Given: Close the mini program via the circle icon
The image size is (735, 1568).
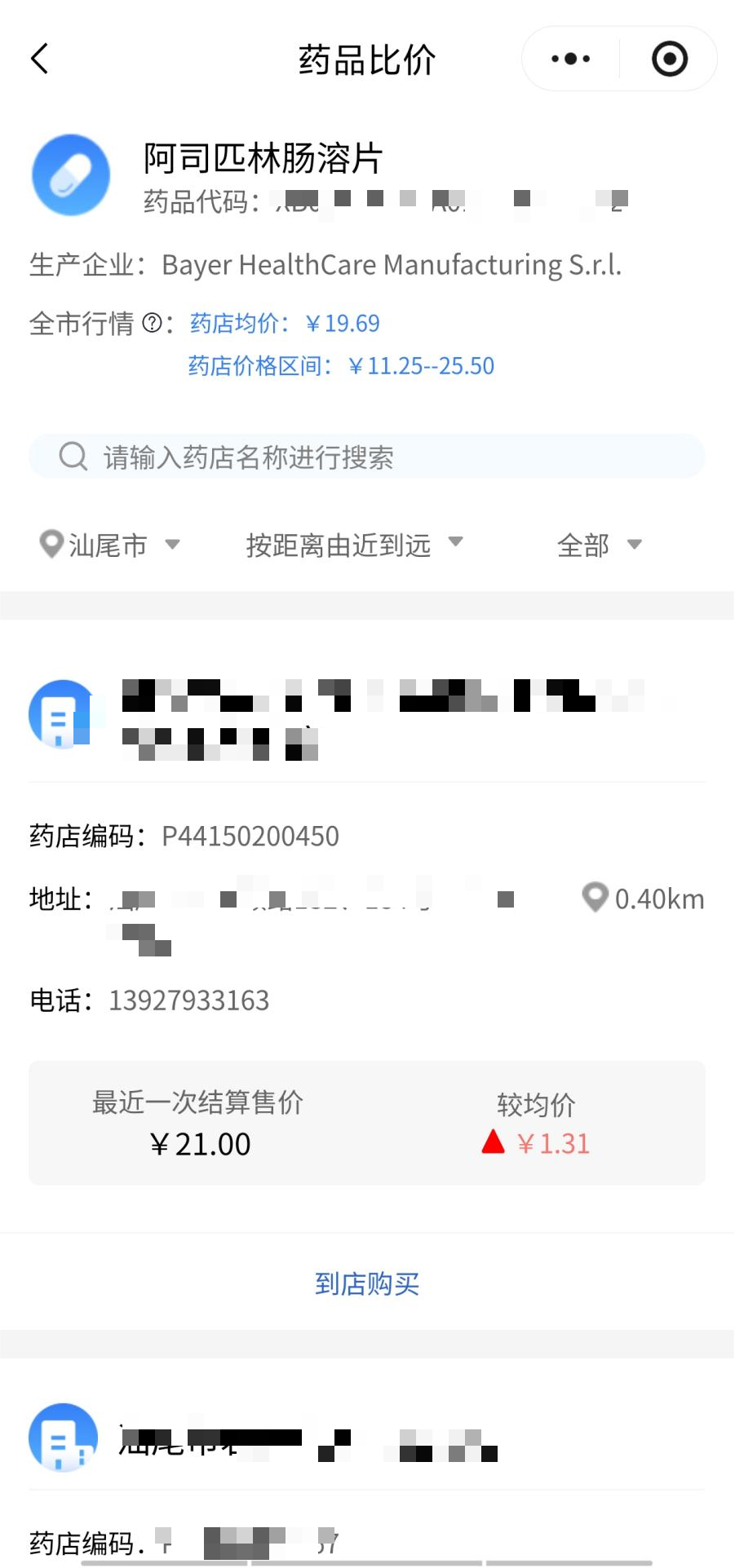Looking at the screenshot, I should [670, 59].
